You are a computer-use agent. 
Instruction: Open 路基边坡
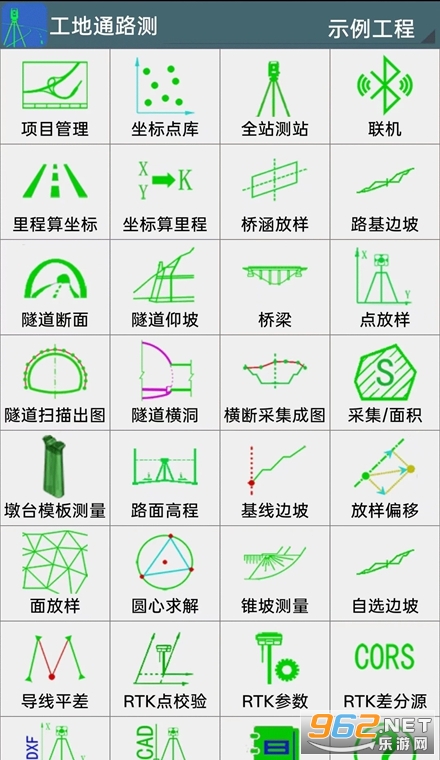tap(385, 192)
